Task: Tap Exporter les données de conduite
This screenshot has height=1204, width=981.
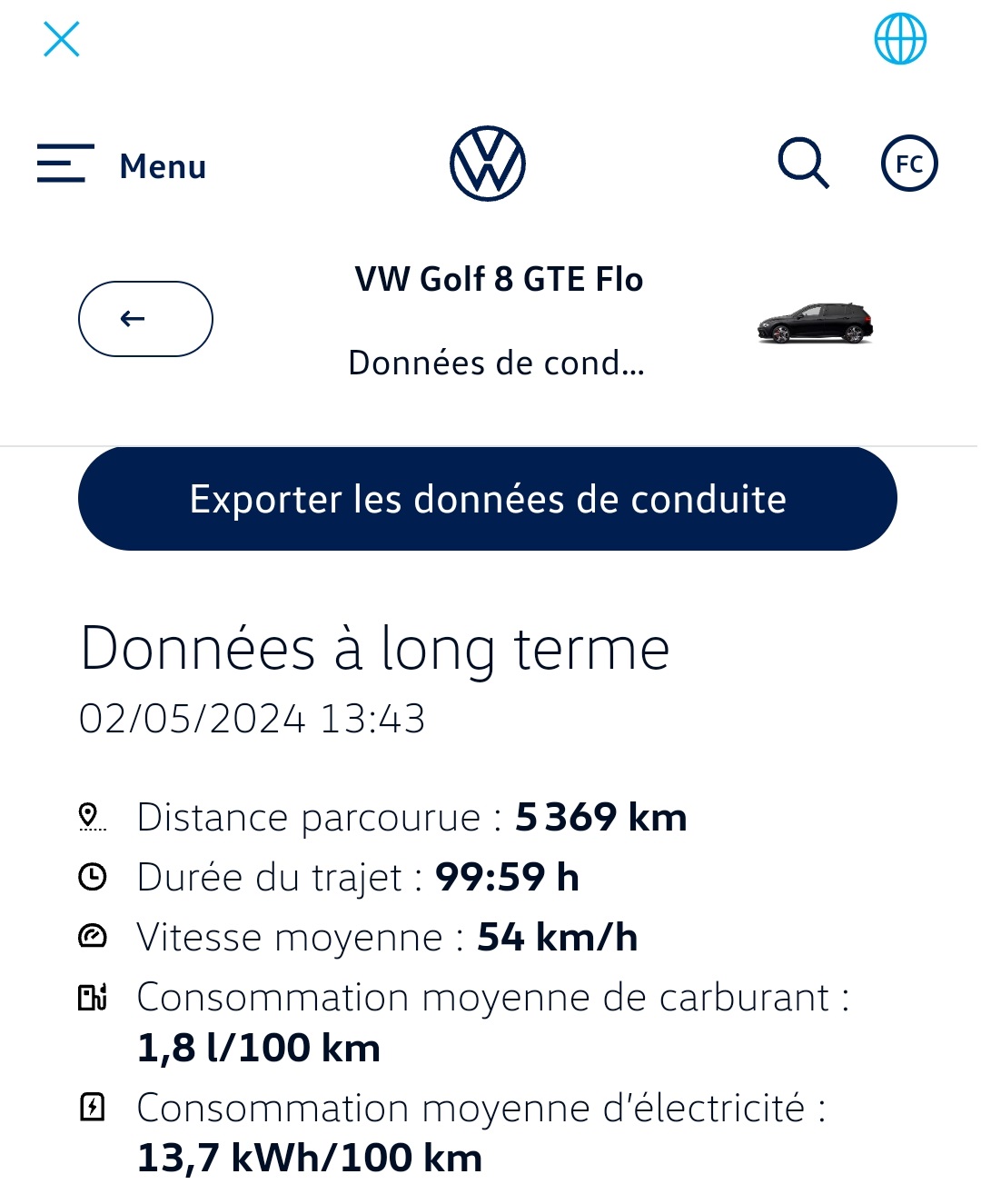Action: (x=488, y=499)
